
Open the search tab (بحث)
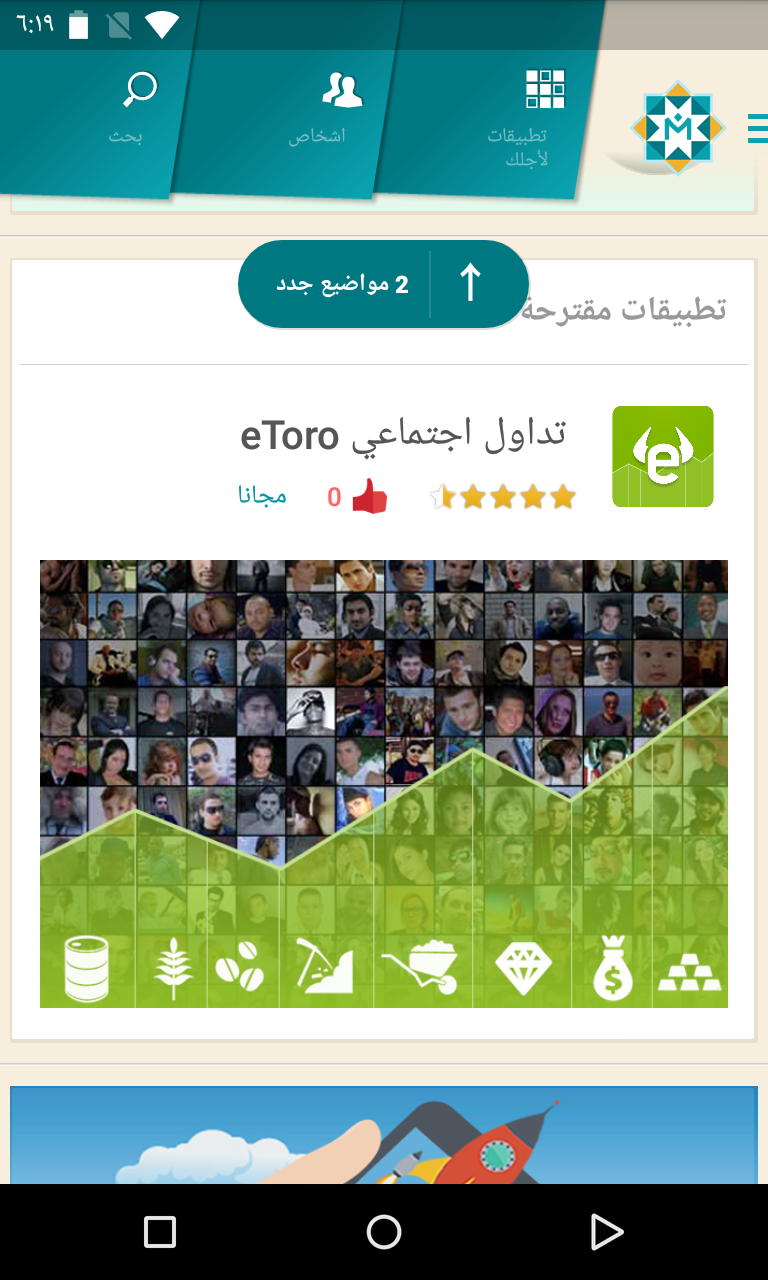(128, 108)
